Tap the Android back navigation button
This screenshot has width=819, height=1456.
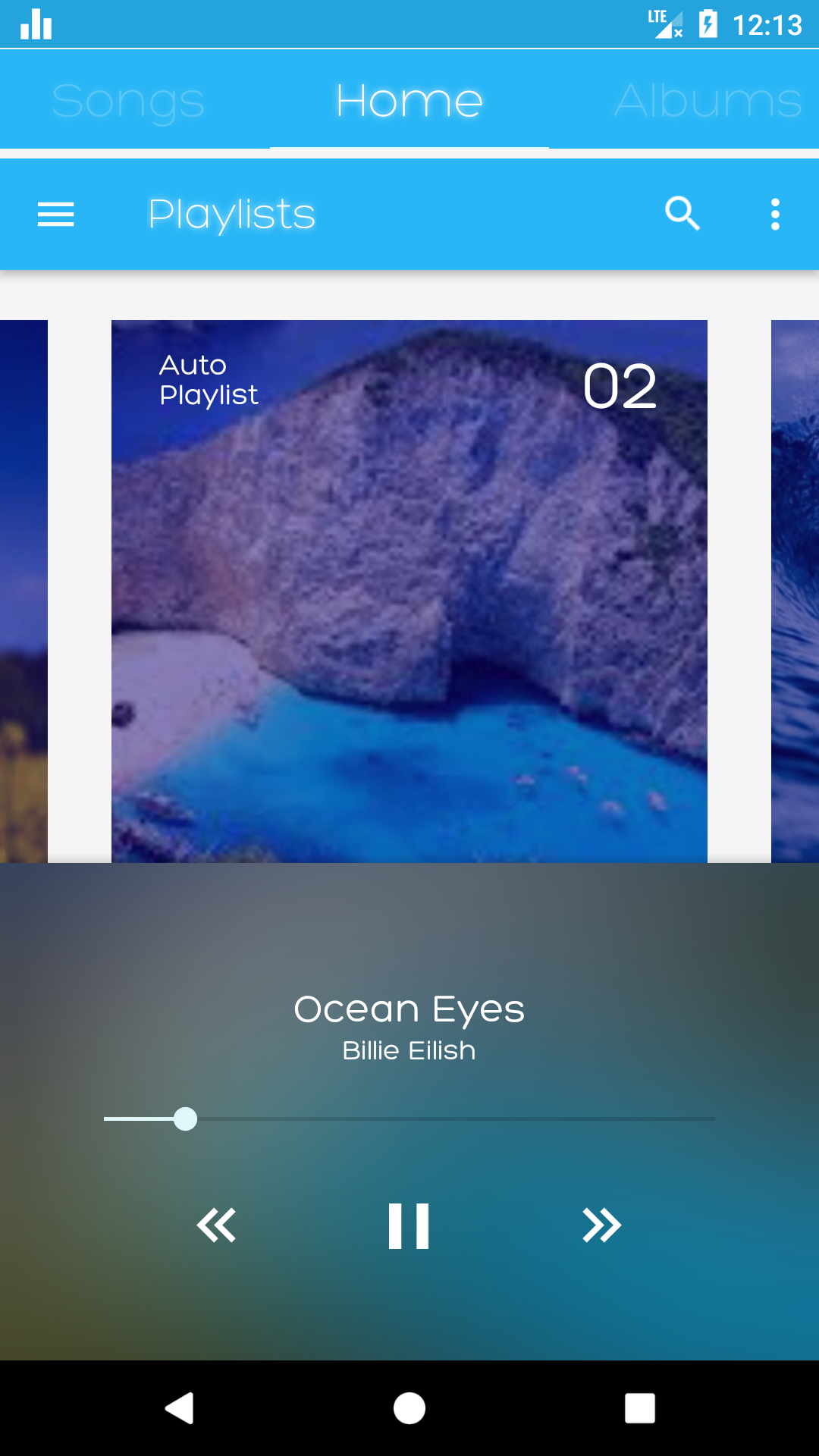tap(180, 1410)
